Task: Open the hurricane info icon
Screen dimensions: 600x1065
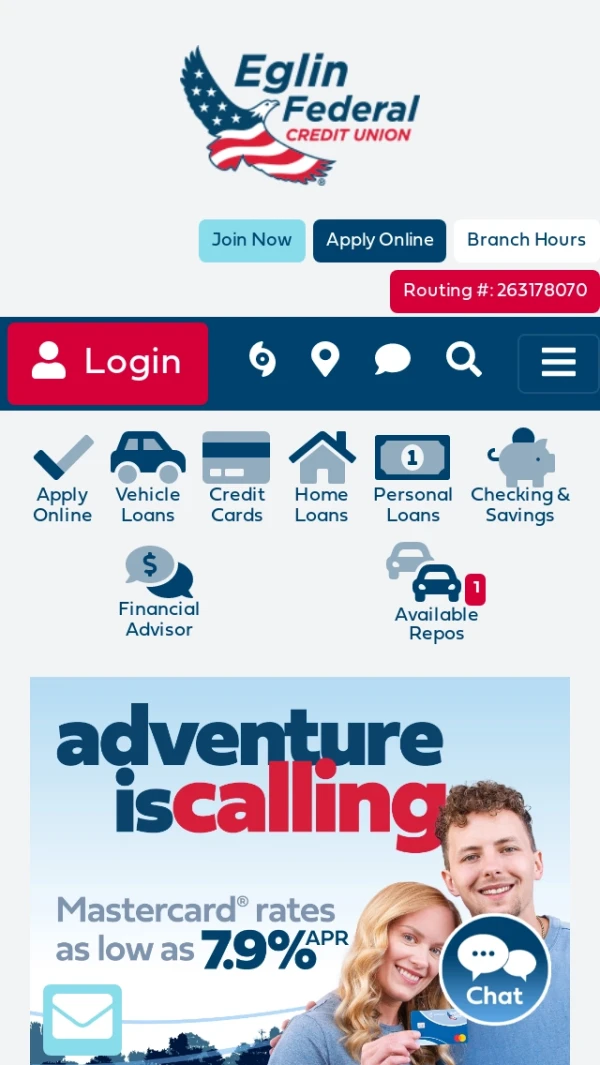Action: point(262,360)
